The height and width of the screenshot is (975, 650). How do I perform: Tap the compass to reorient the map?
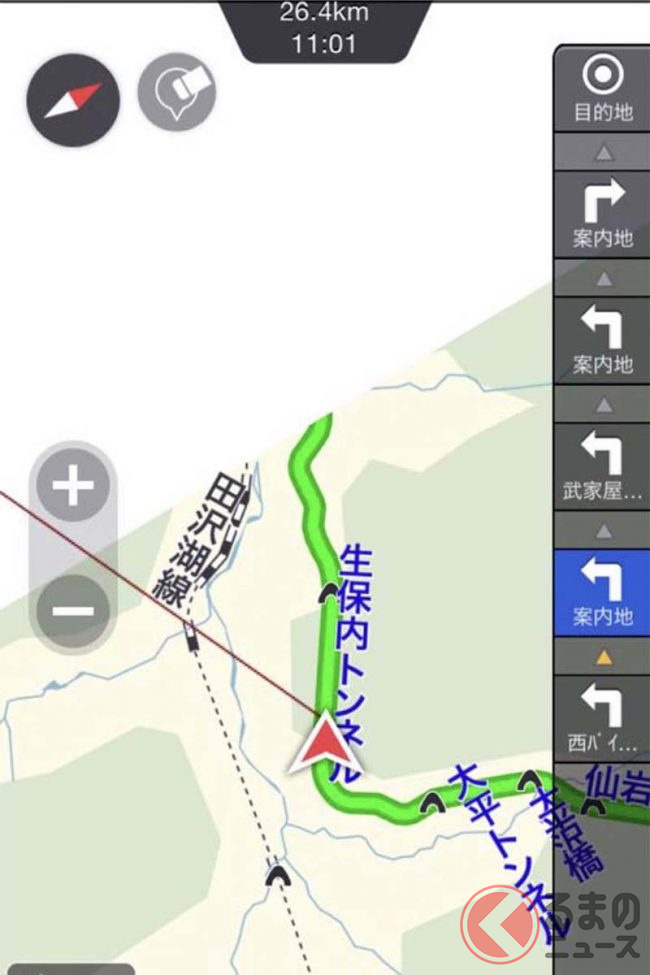click(x=73, y=99)
